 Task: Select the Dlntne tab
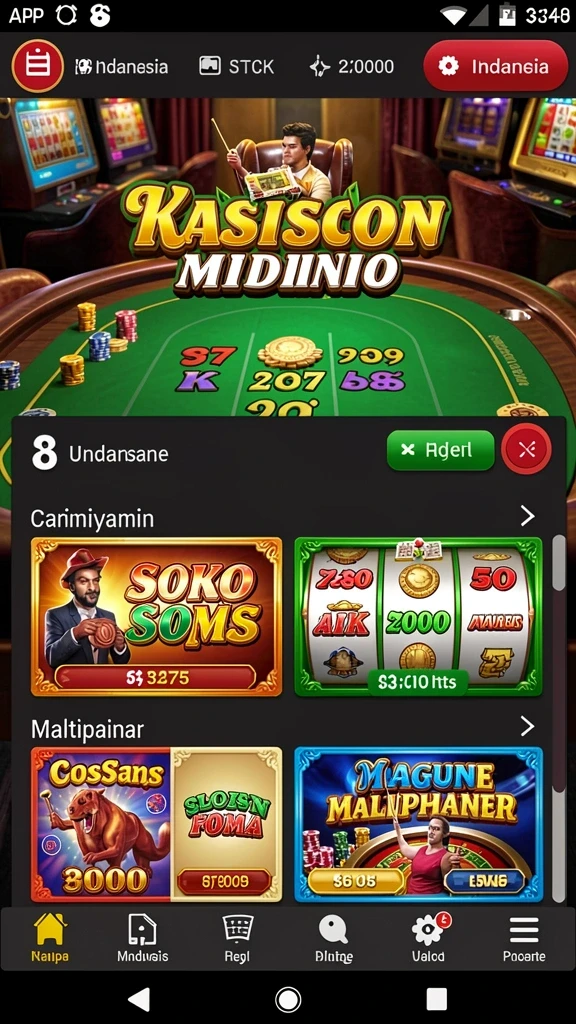[x=334, y=938]
